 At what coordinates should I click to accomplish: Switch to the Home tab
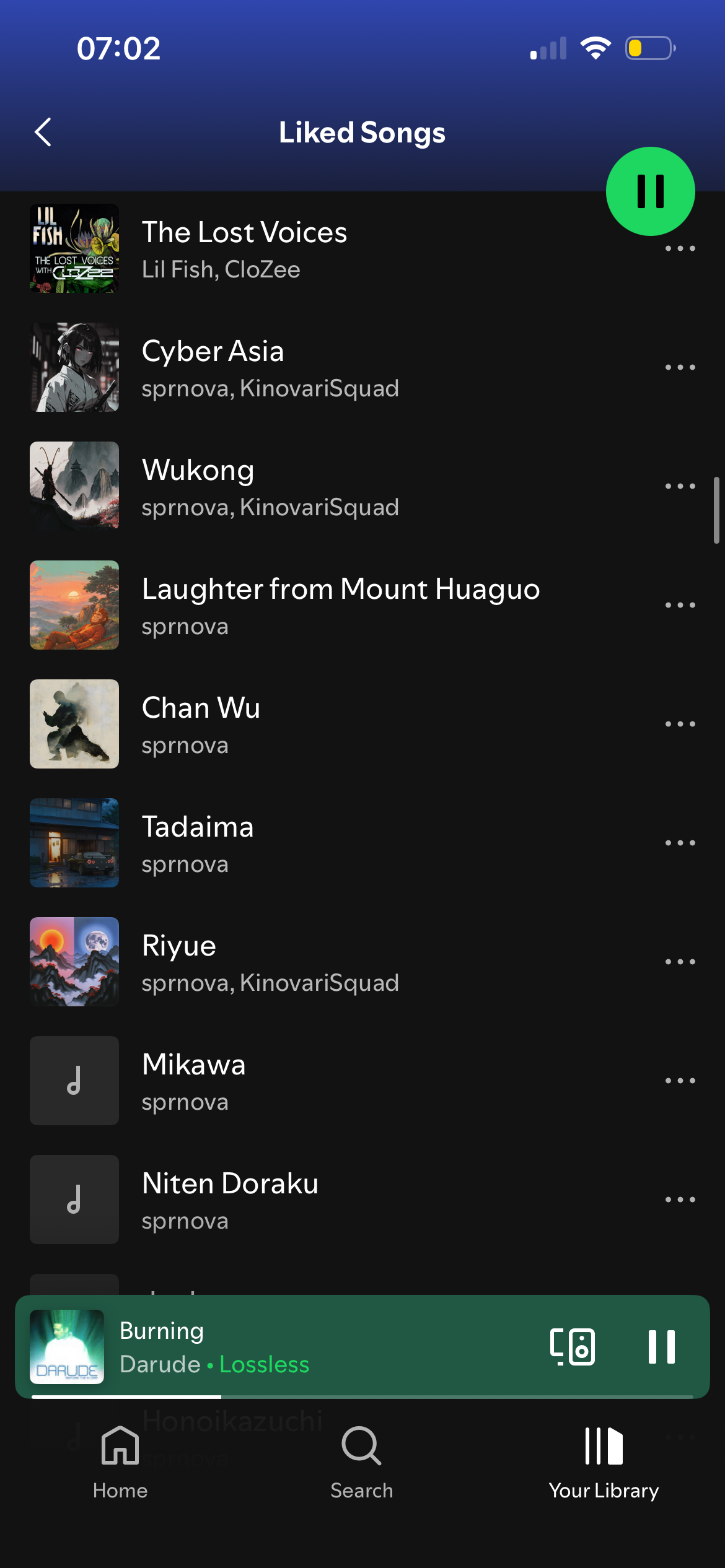[120, 1463]
